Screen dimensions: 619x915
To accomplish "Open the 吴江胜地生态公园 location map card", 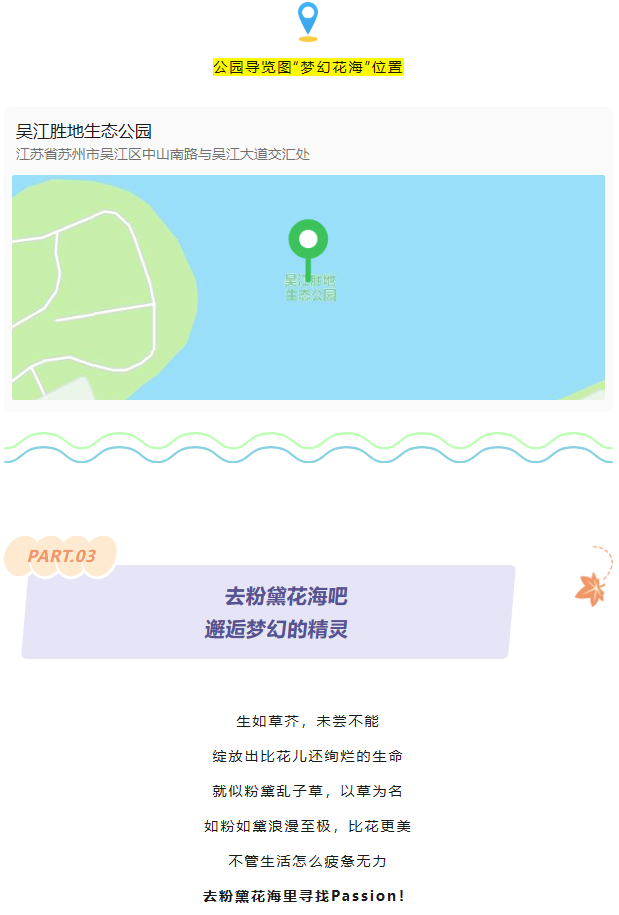I will [x=308, y=258].
